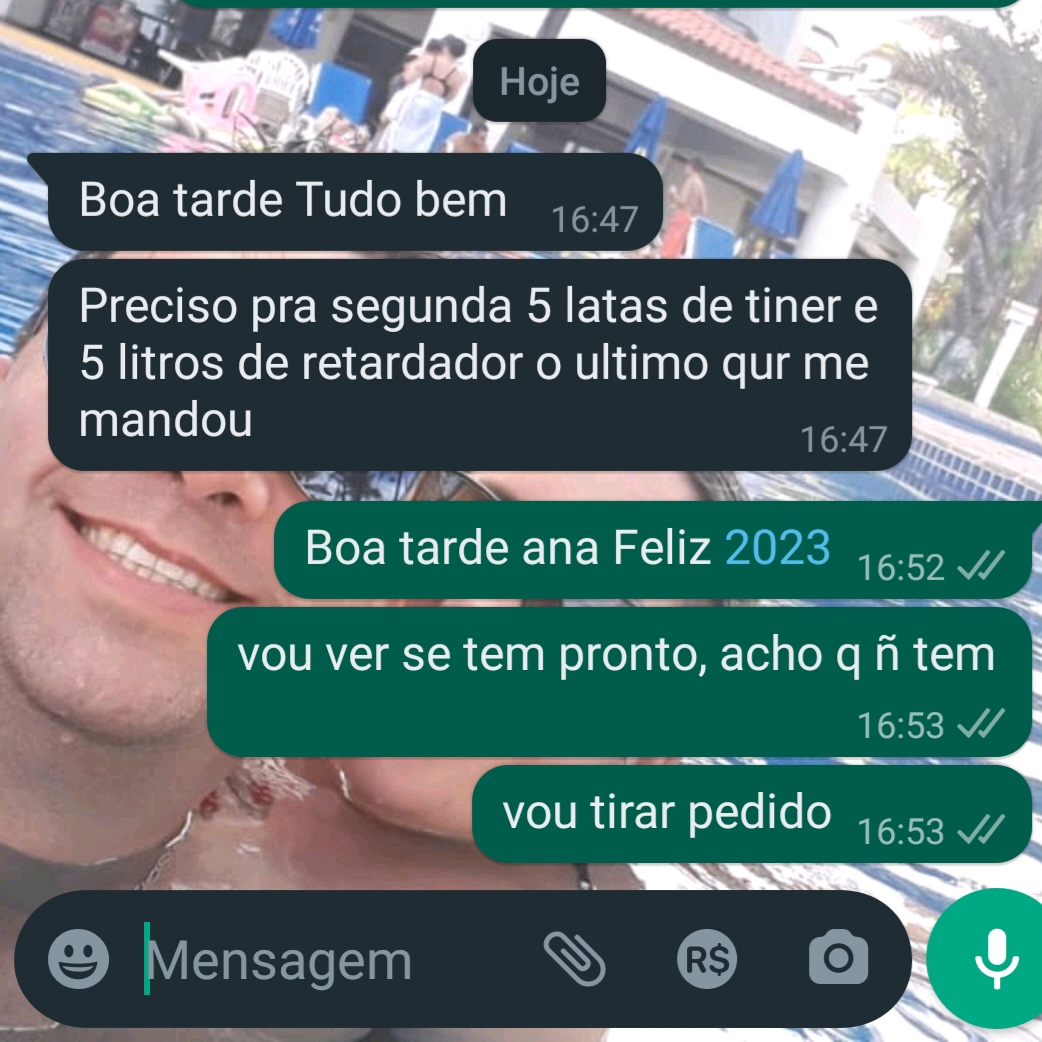Open the emoji picker
Viewport: 1042px width, 1042px height.
(x=79, y=959)
